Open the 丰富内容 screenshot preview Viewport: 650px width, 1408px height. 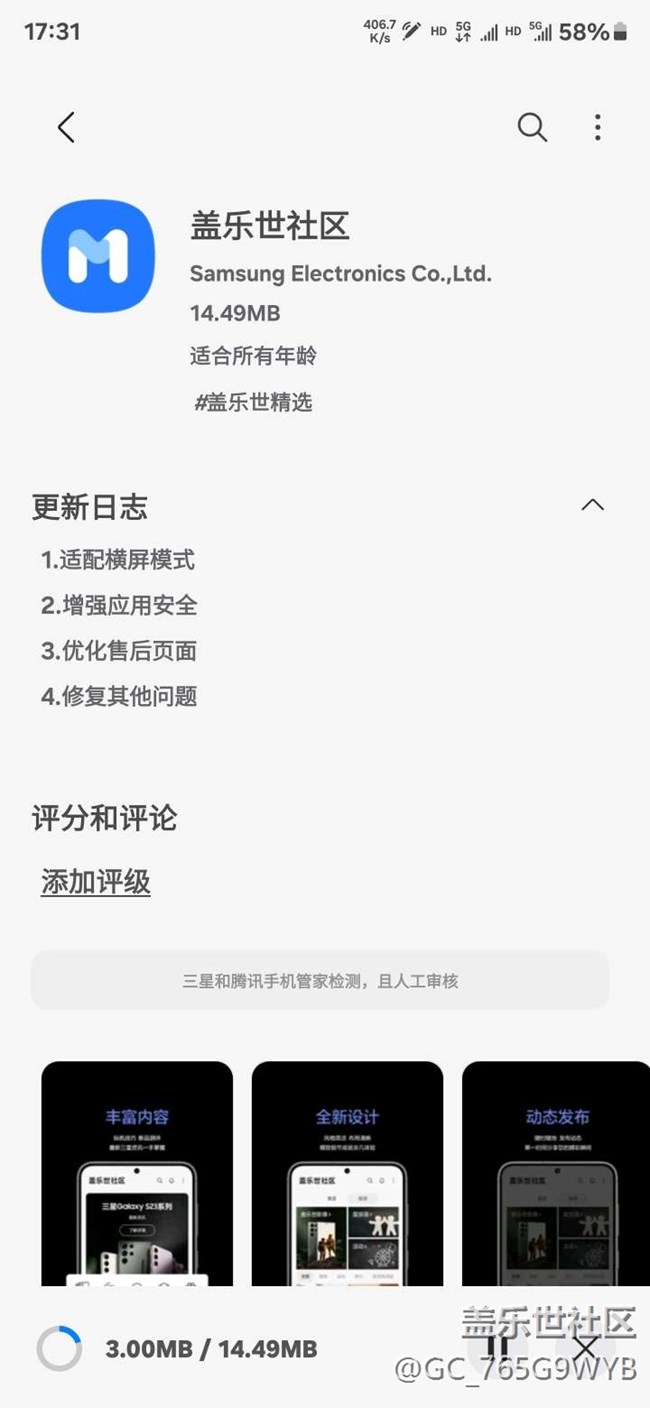tap(137, 1173)
